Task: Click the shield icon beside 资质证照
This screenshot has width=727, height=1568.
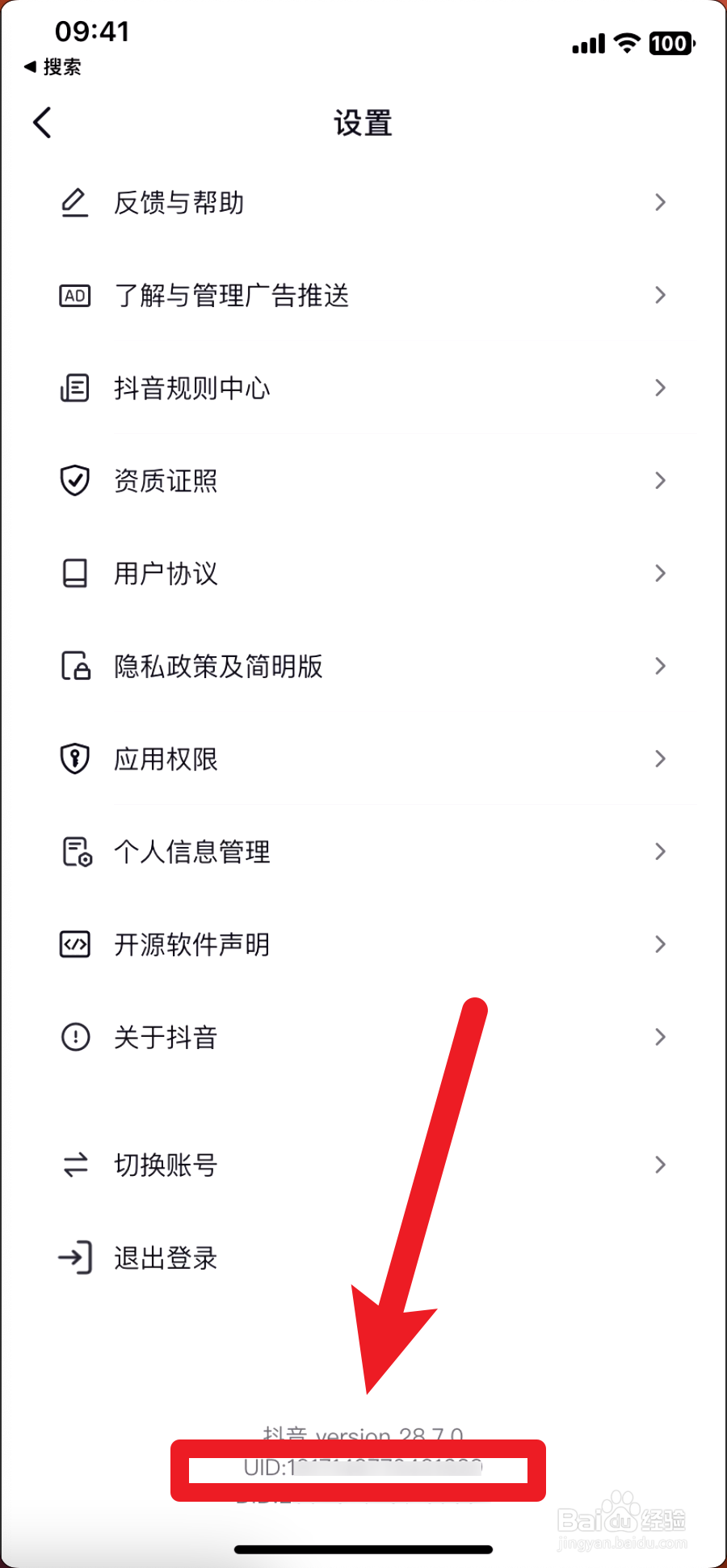Action: 74,480
